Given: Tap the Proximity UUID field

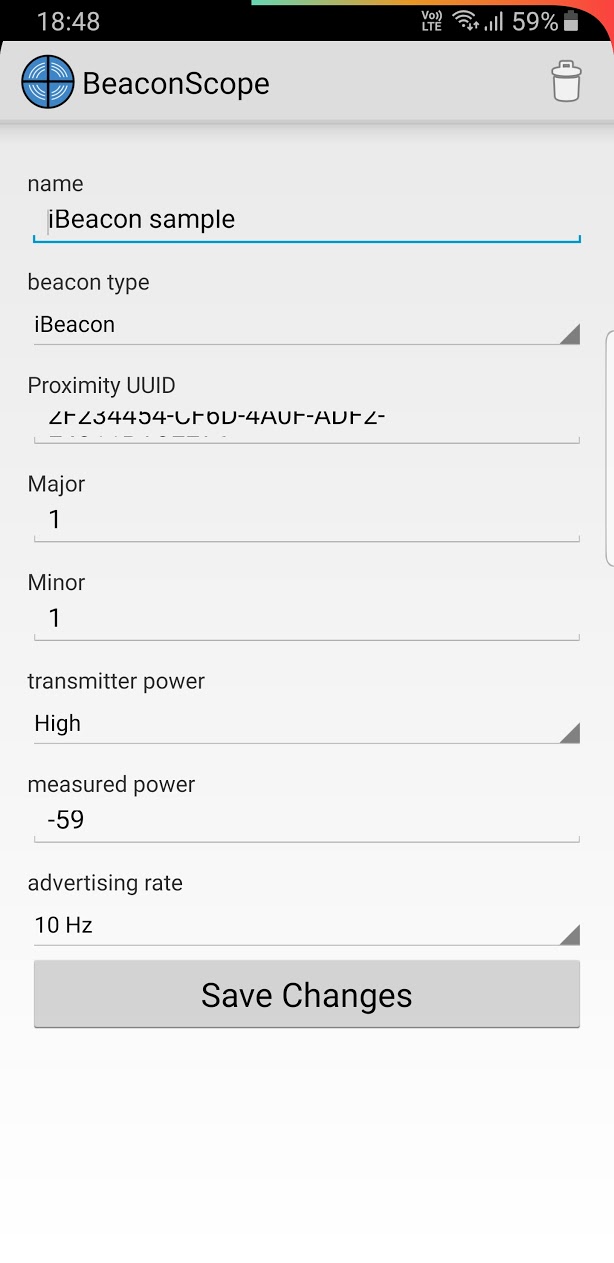Looking at the screenshot, I should (306, 423).
